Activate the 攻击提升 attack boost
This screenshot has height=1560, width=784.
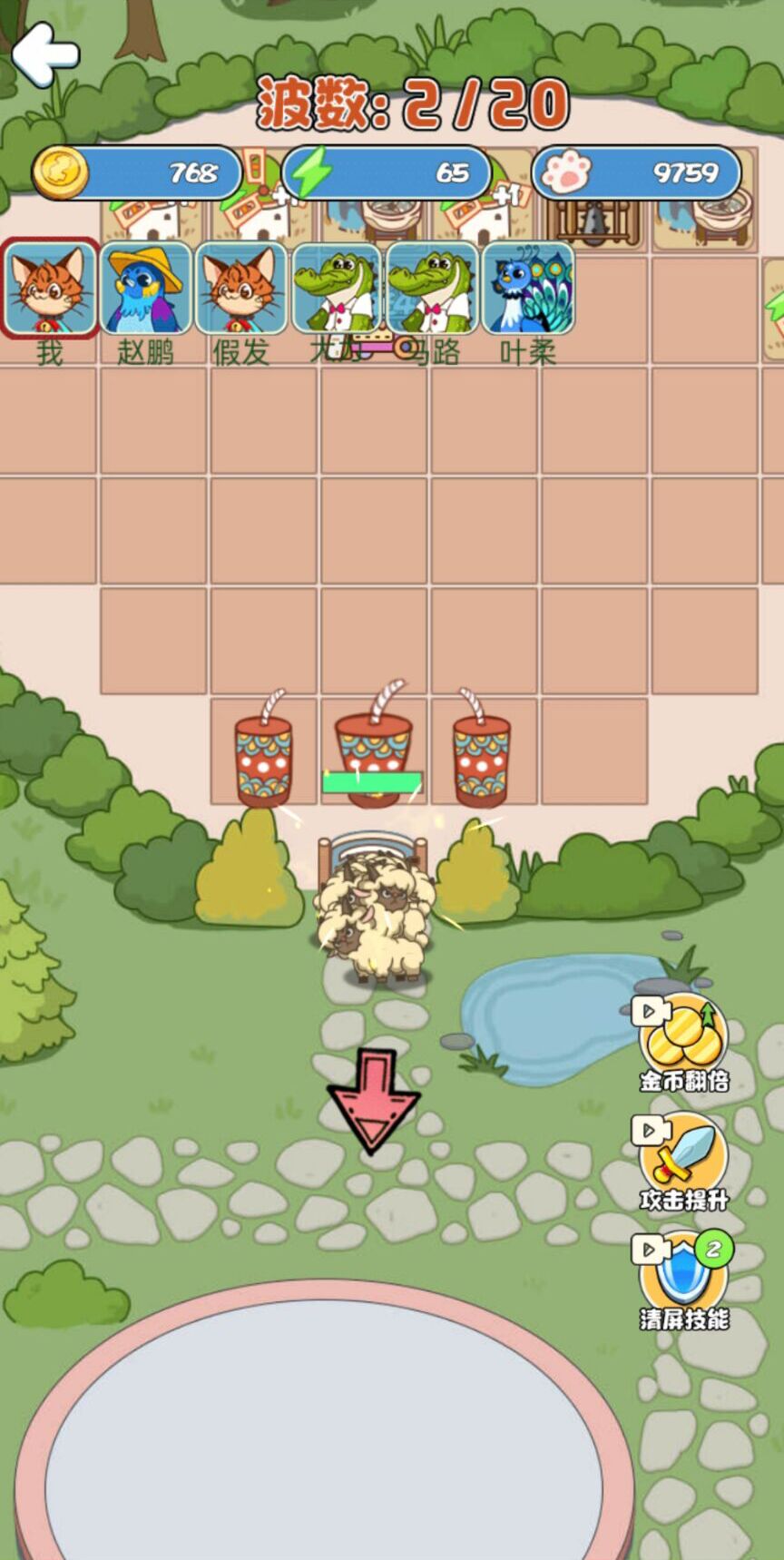(684, 1156)
